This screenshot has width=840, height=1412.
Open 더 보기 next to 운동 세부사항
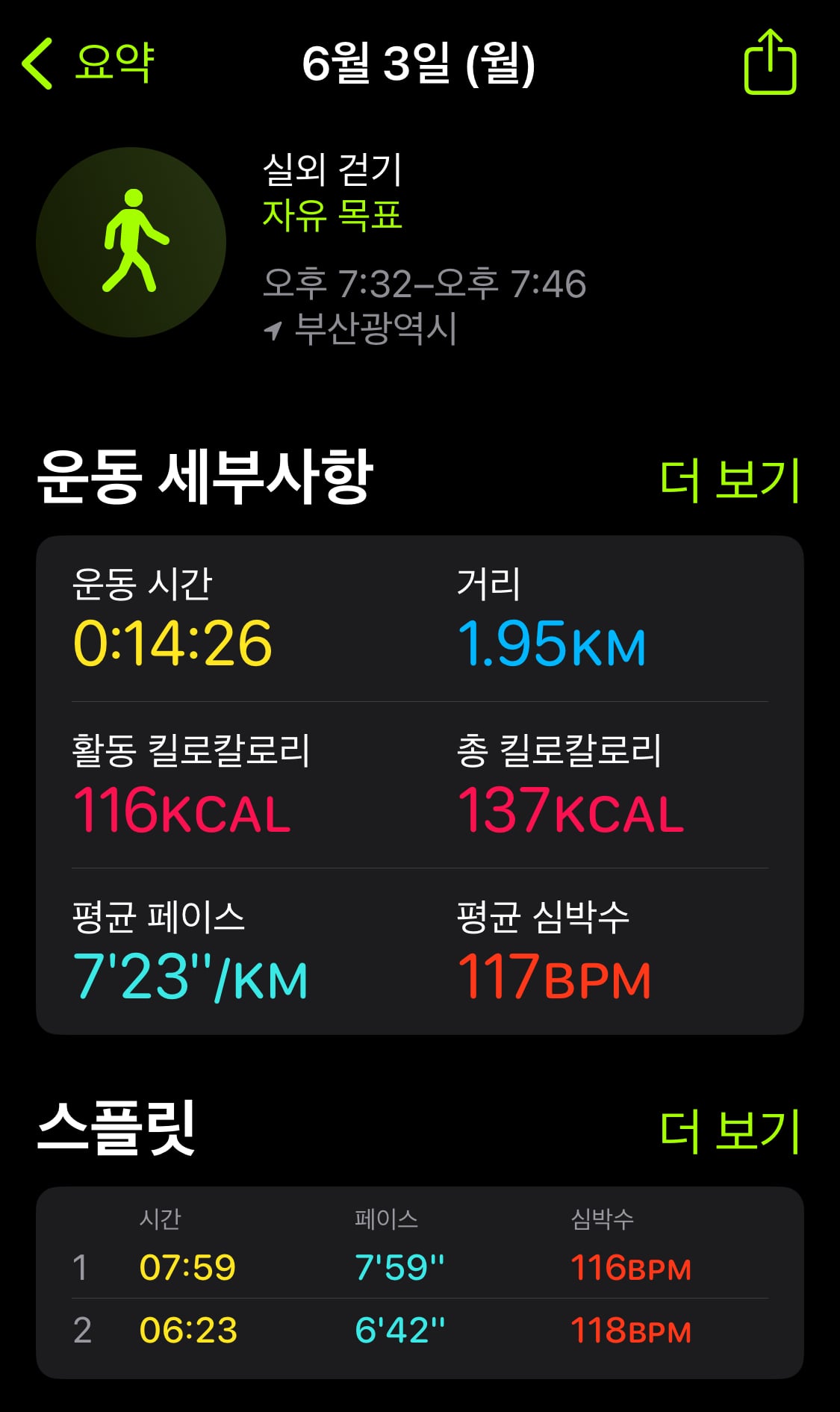[x=729, y=479]
